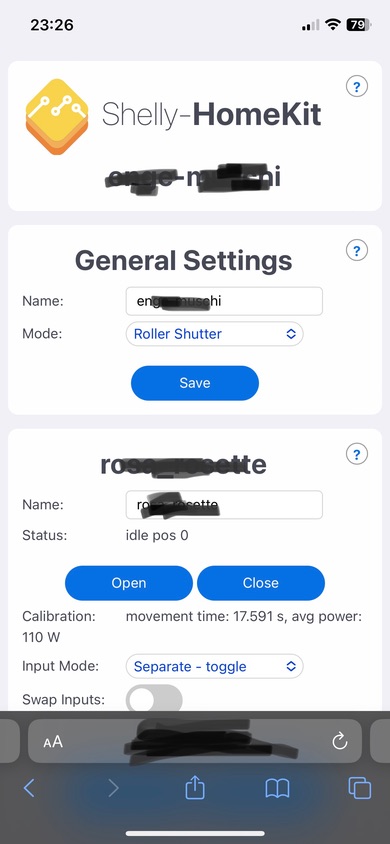Open the roller shutter
Screen dimensions: 390x844
tap(129, 583)
